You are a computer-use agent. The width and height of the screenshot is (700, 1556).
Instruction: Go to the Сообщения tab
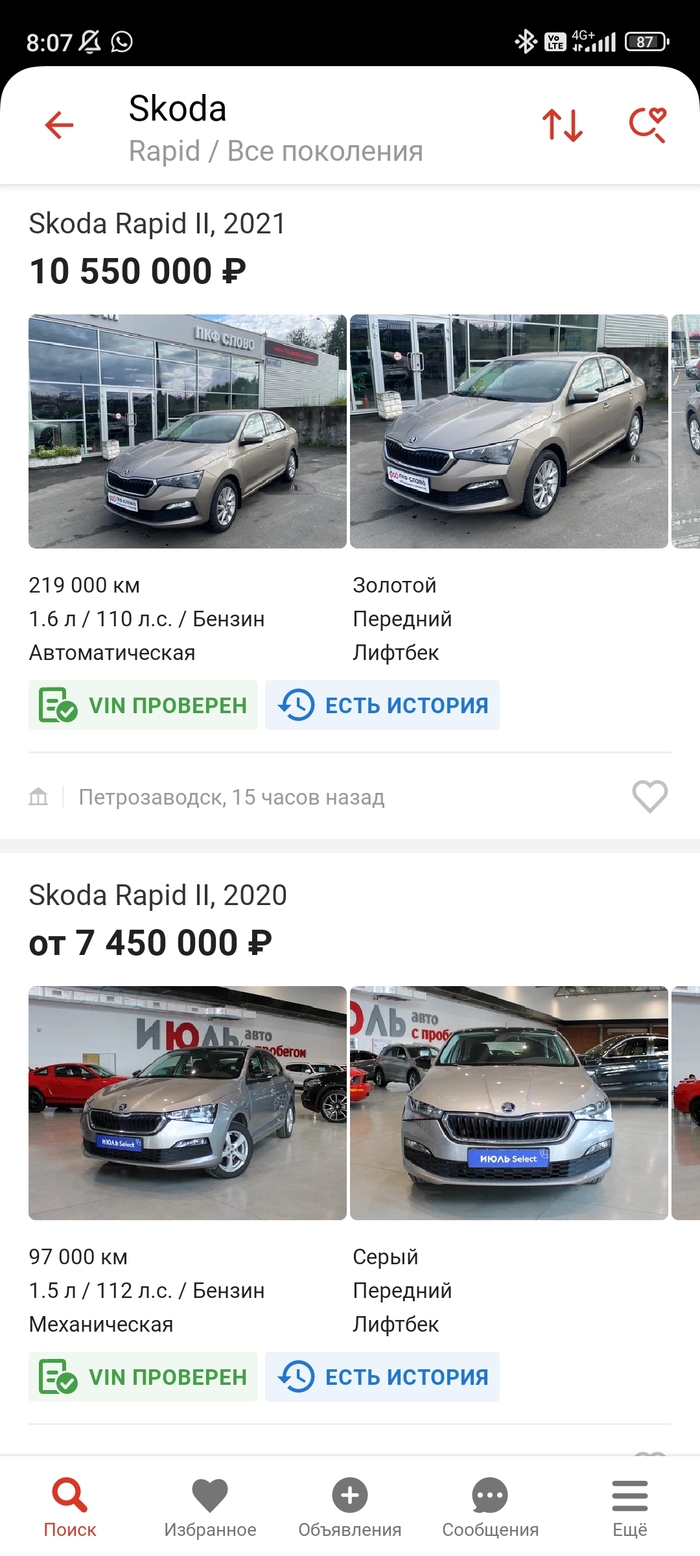[490, 1507]
